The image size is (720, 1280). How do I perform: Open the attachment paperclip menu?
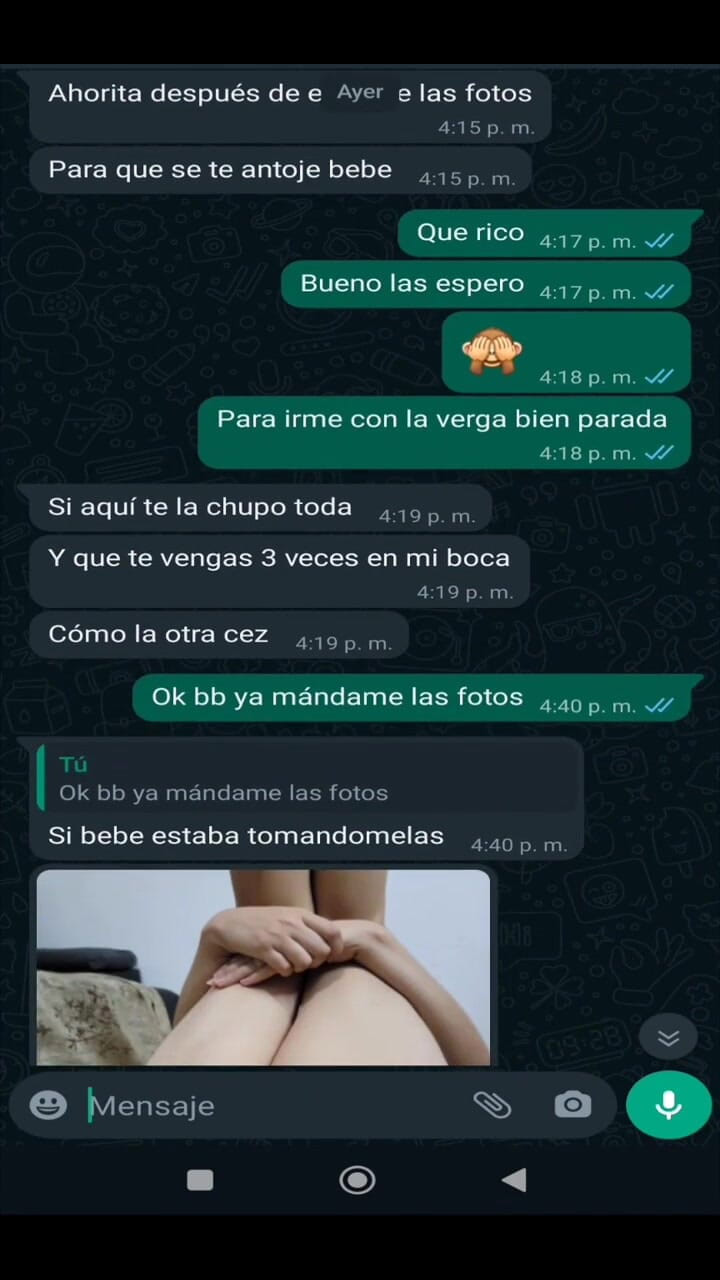tap(491, 1105)
